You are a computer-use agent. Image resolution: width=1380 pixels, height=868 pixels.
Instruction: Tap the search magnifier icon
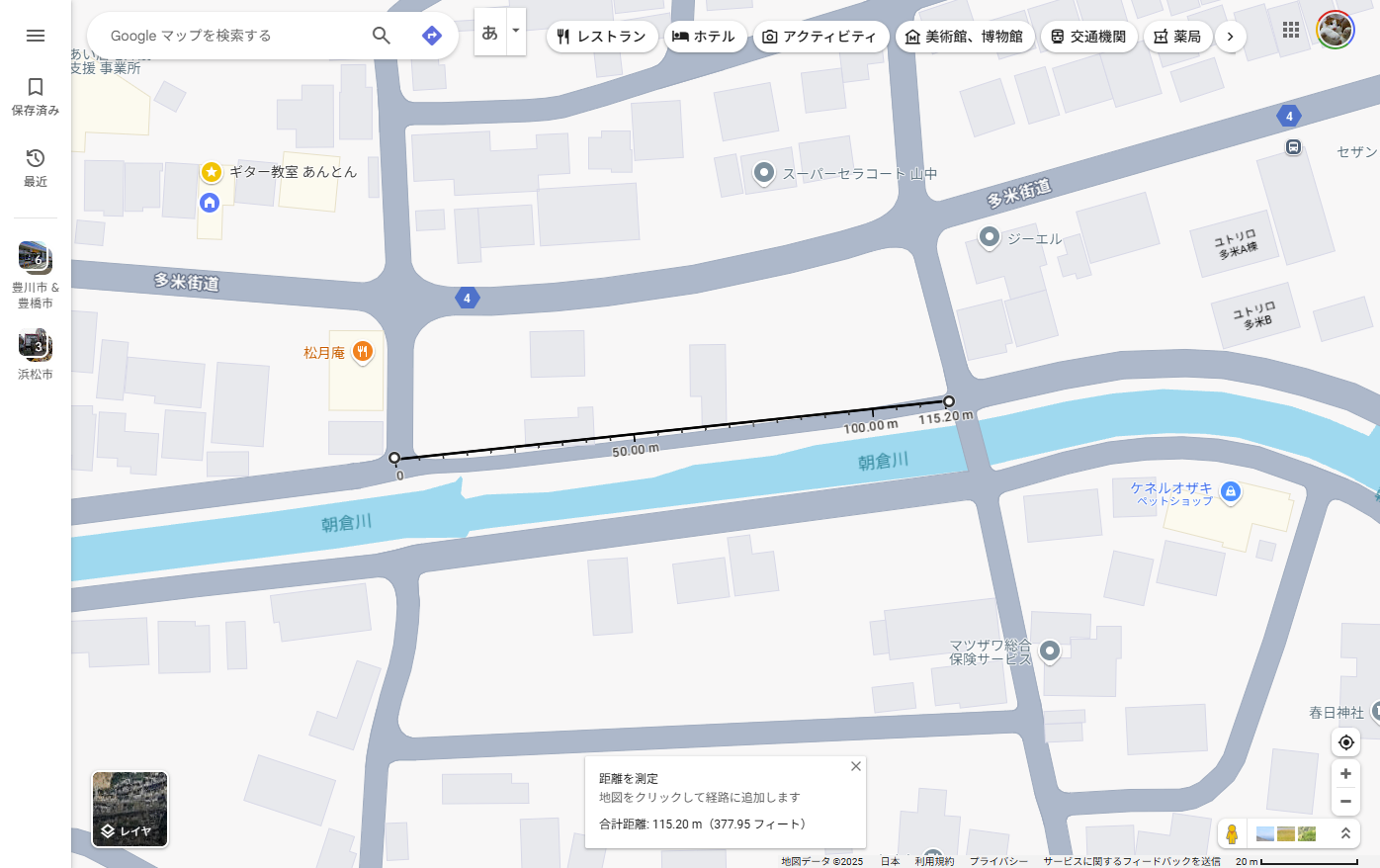tap(382, 36)
